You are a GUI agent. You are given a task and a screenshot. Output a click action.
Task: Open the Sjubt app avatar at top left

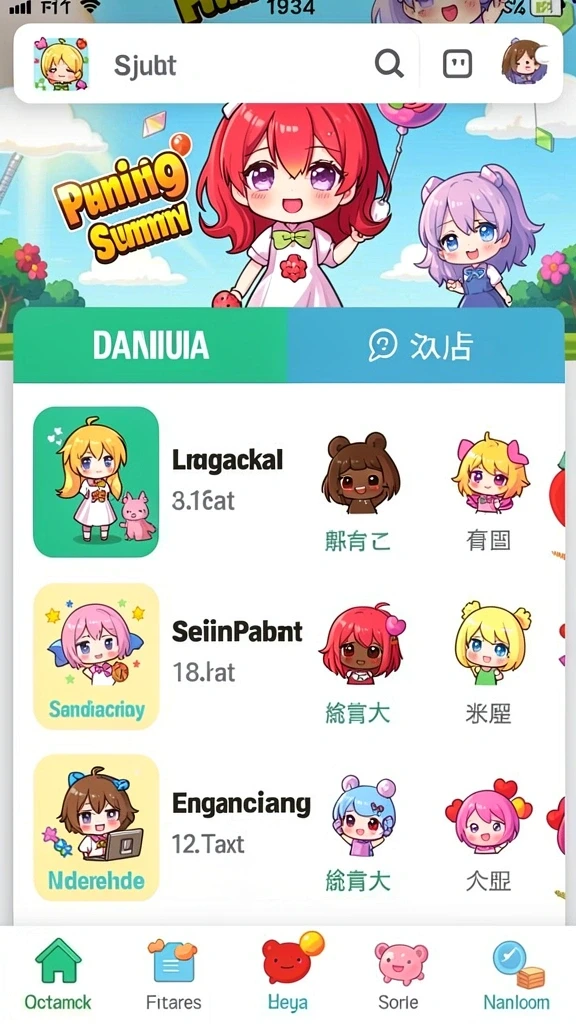tap(61, 63)
